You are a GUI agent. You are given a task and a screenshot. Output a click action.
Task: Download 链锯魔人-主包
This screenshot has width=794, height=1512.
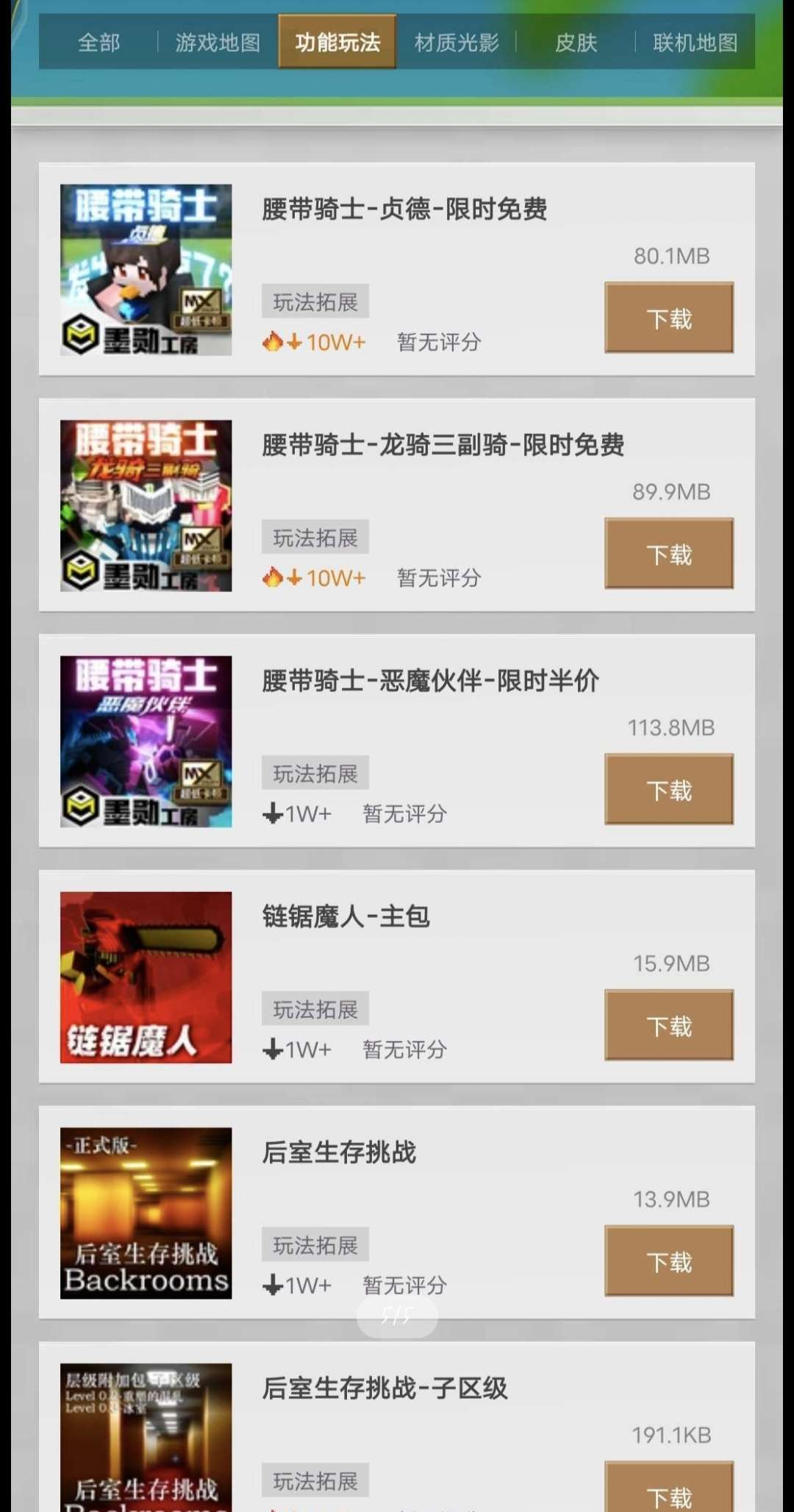[x=669, y=1026]
